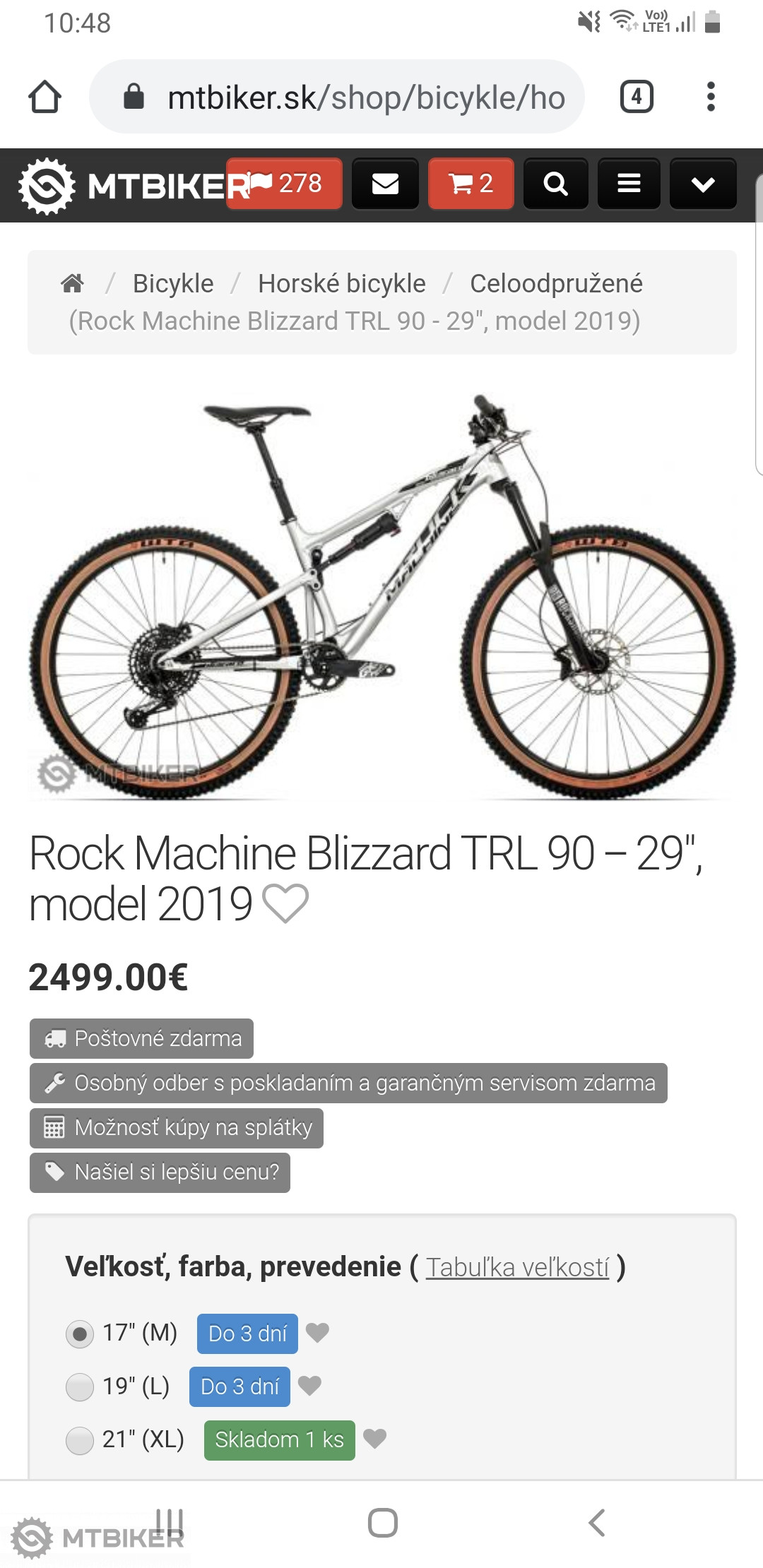This screenshot has width=763, height=1568.
Task: Select the 19" (L) size option
Action: coord(80,1386)
